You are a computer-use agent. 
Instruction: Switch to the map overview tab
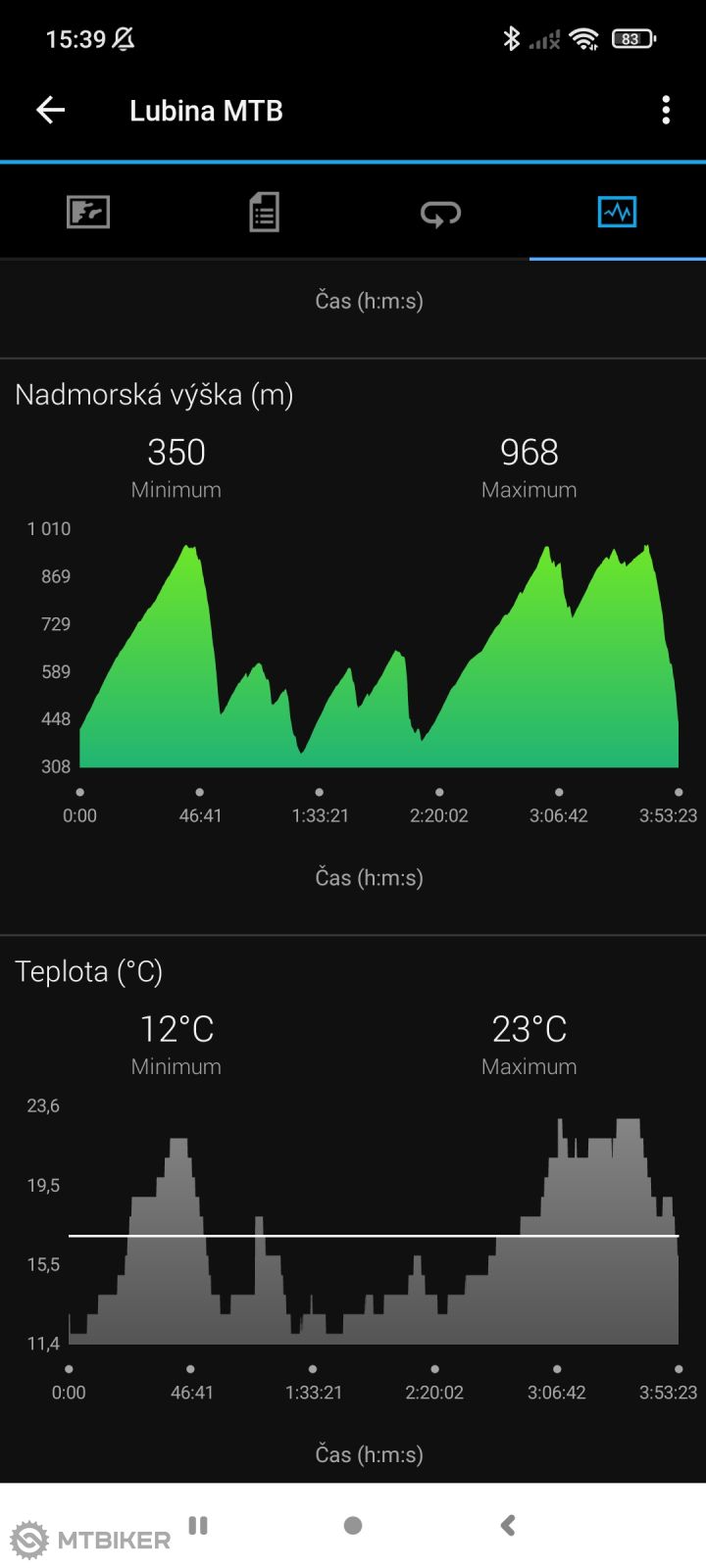[88, 212]
